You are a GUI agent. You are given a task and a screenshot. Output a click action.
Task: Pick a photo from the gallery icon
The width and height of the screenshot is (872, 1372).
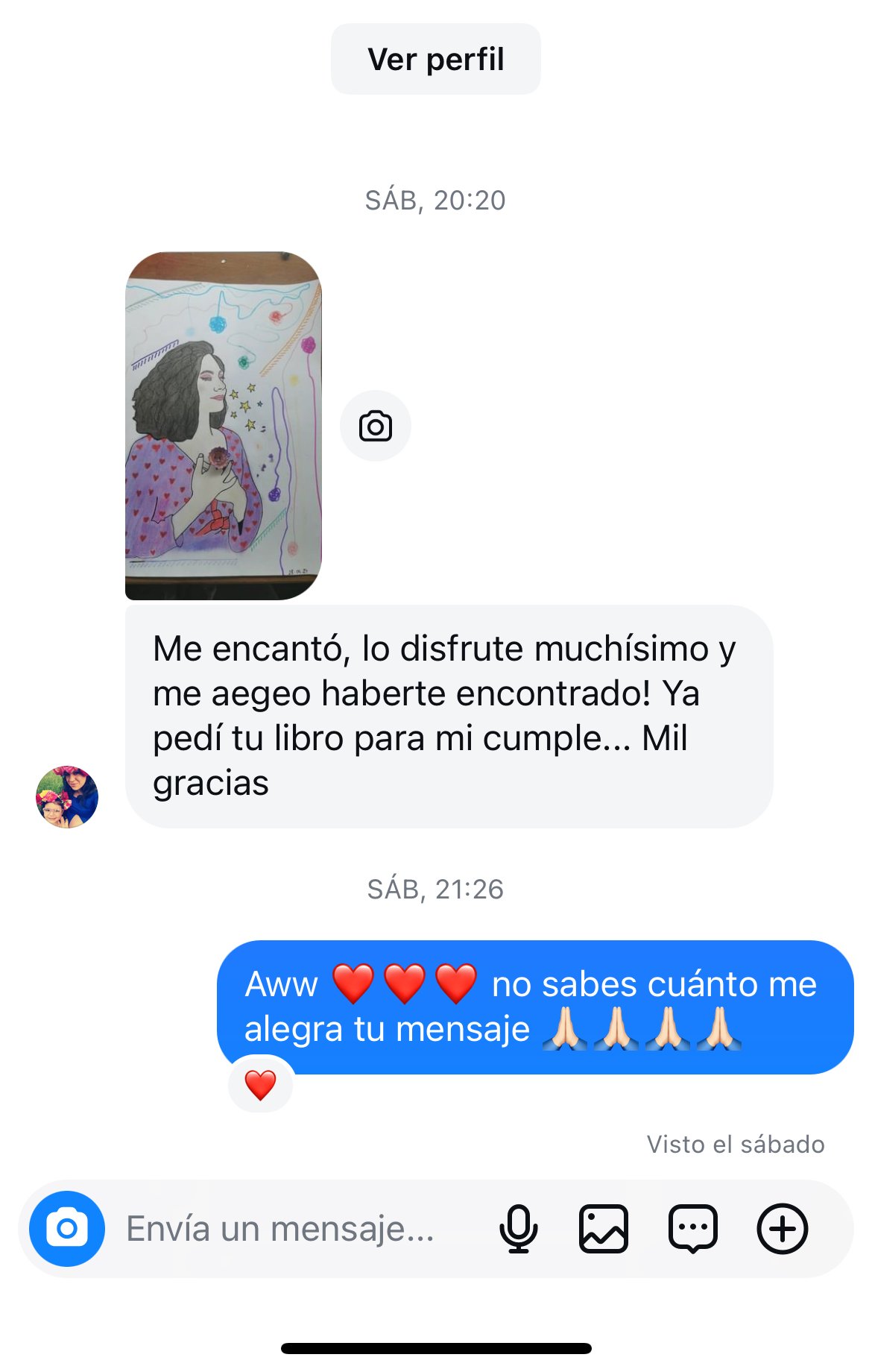click(x=604, y=1228)
